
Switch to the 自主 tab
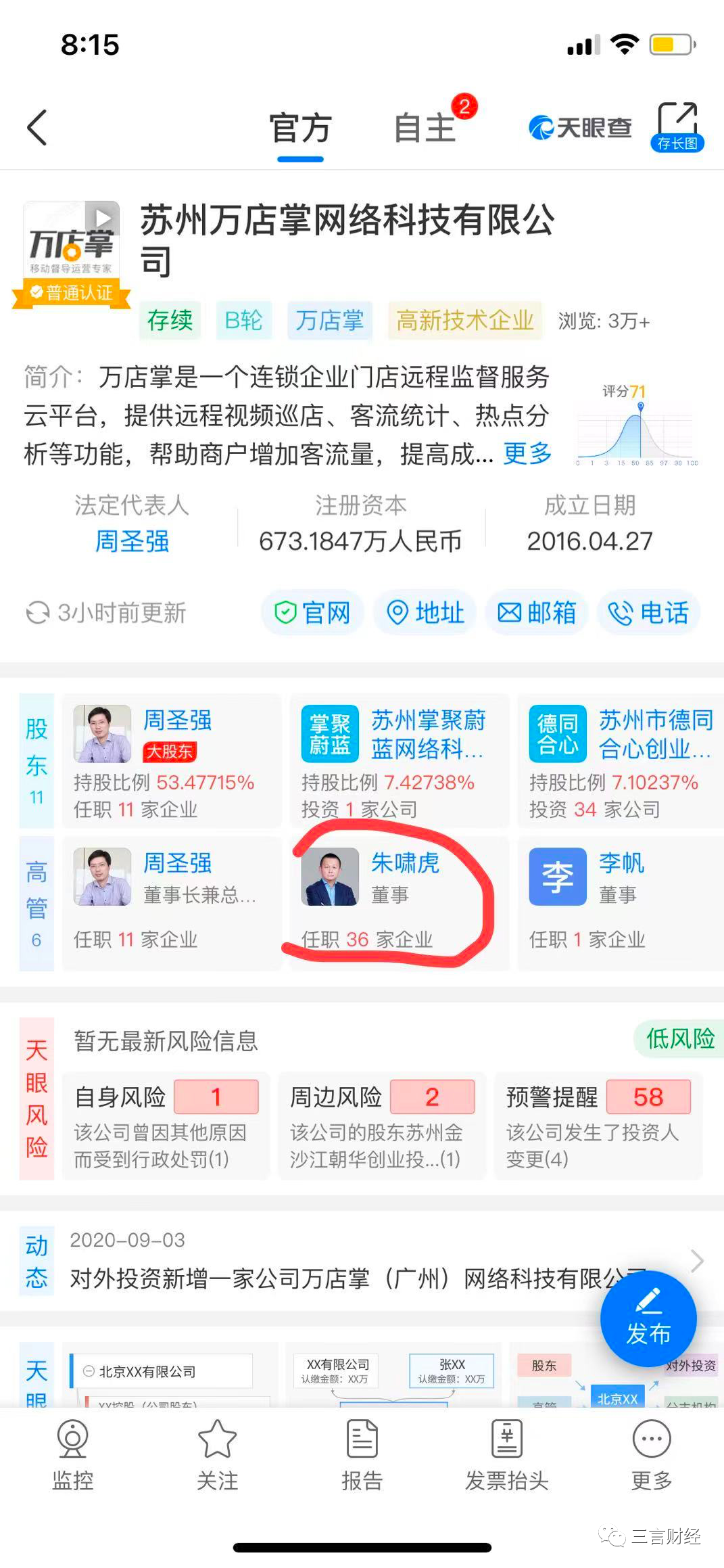pos(425,127)
